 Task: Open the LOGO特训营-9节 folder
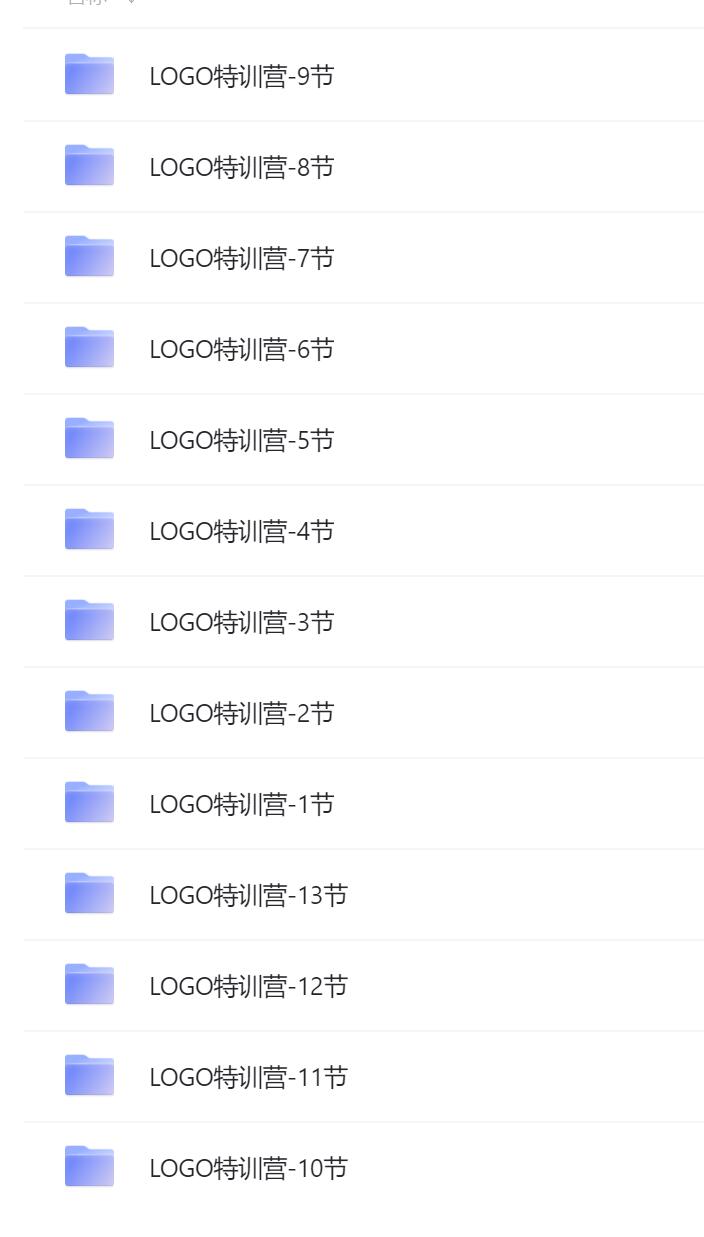point(241,76)
